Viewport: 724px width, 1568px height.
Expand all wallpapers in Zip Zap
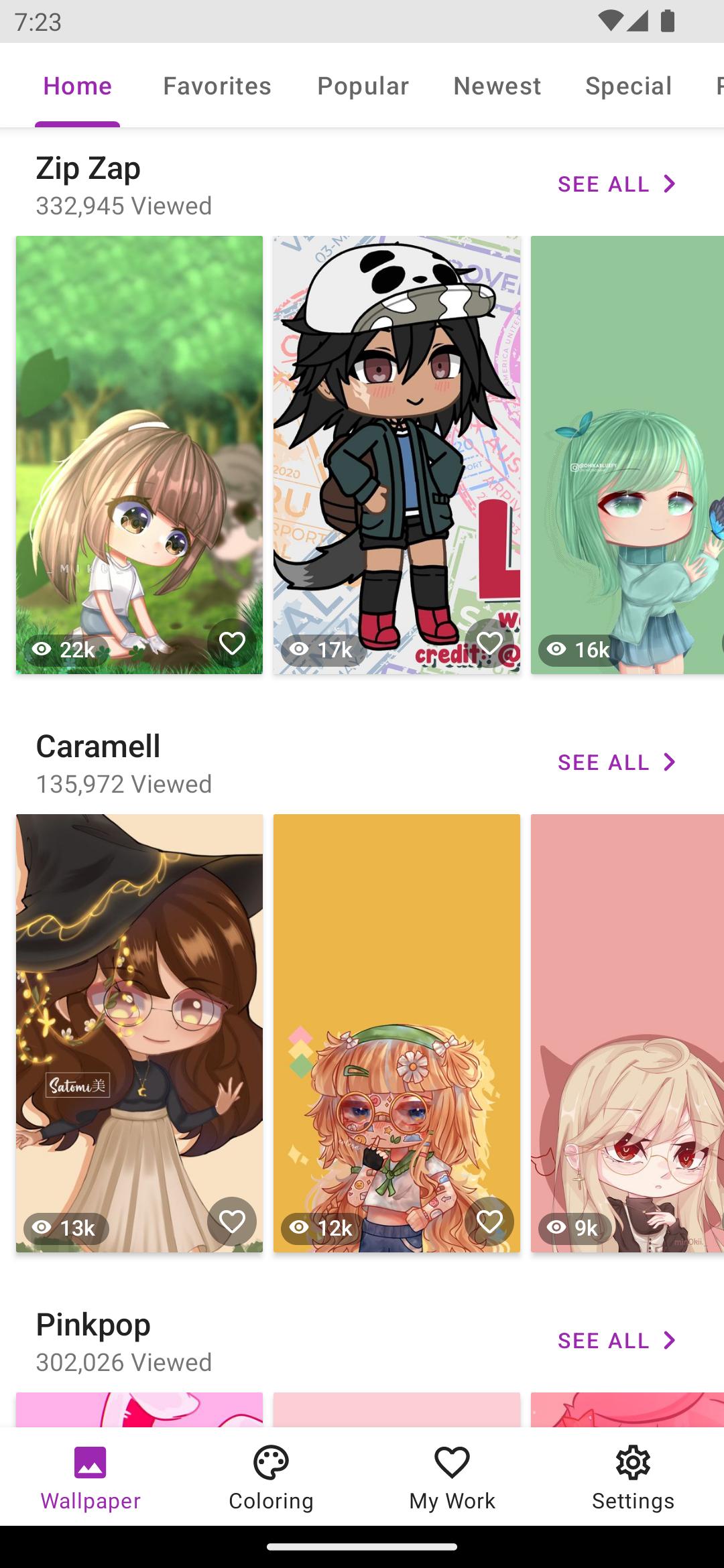[x=617, y=184]
